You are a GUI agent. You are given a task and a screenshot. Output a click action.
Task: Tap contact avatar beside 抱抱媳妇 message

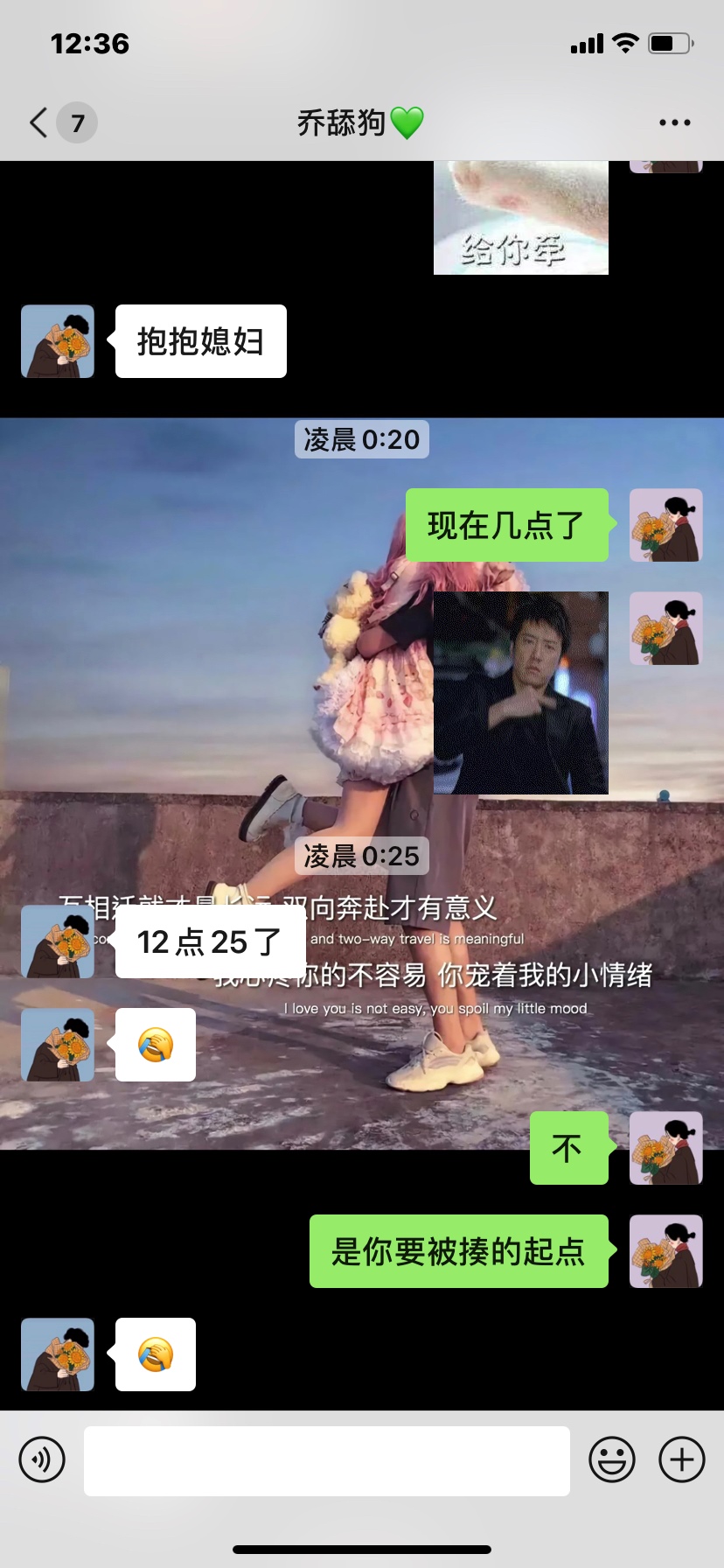point(58,341)
